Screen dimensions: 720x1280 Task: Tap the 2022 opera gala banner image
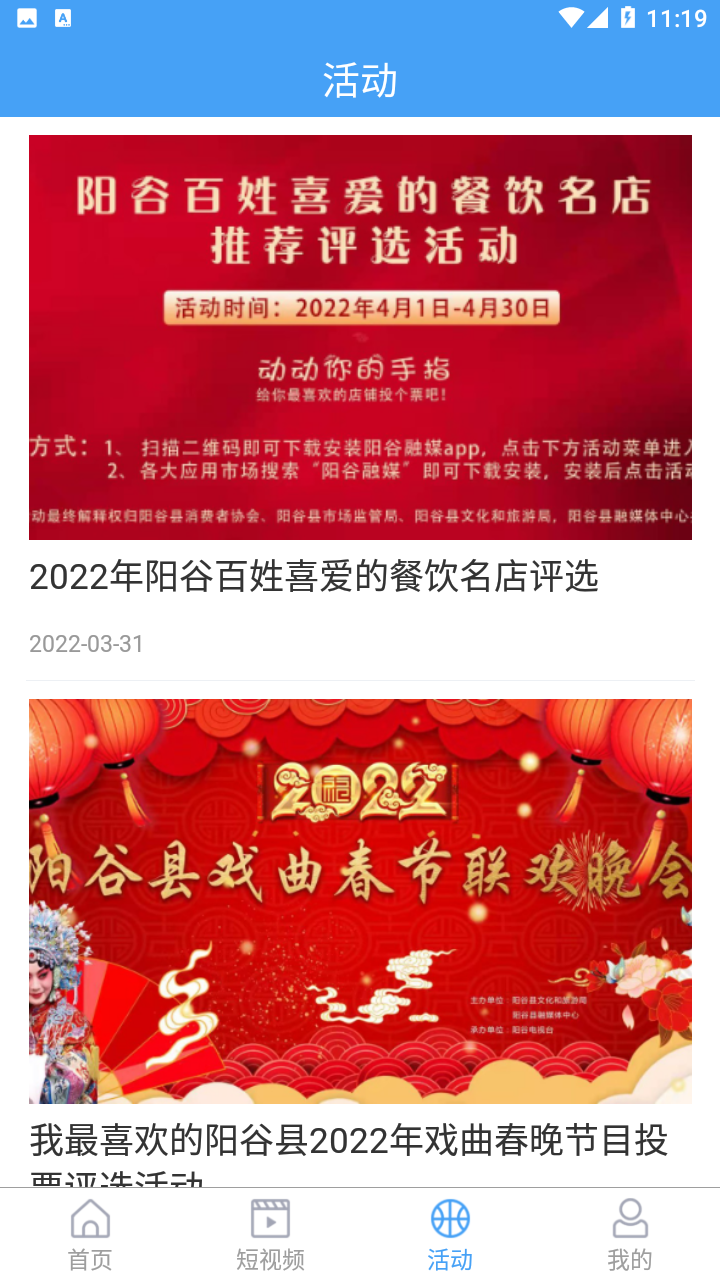360,898
